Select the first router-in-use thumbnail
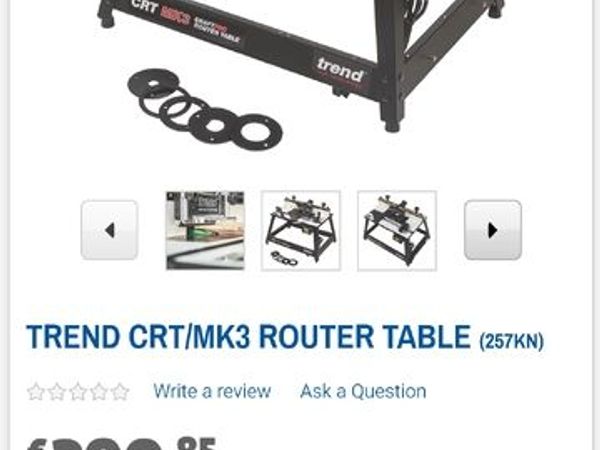Image resolution: width=600 pixels, height=450 pixels. [x=205, y=230]
